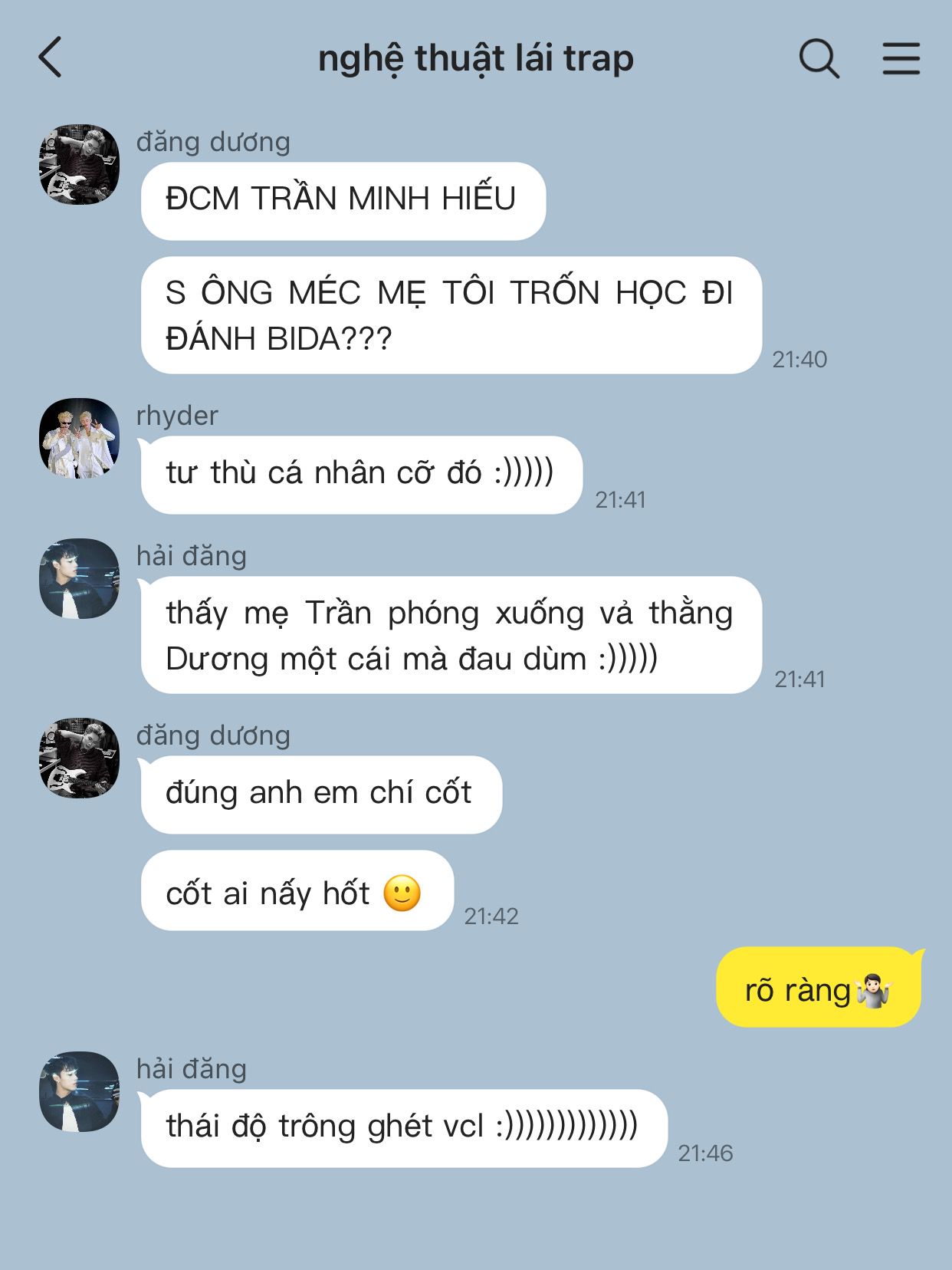Tap đăng dương's avatar beside the đúng anh em chí cốt message
Image resolution: width=952 pixels, height=1270 pixels.
[79, 758]
